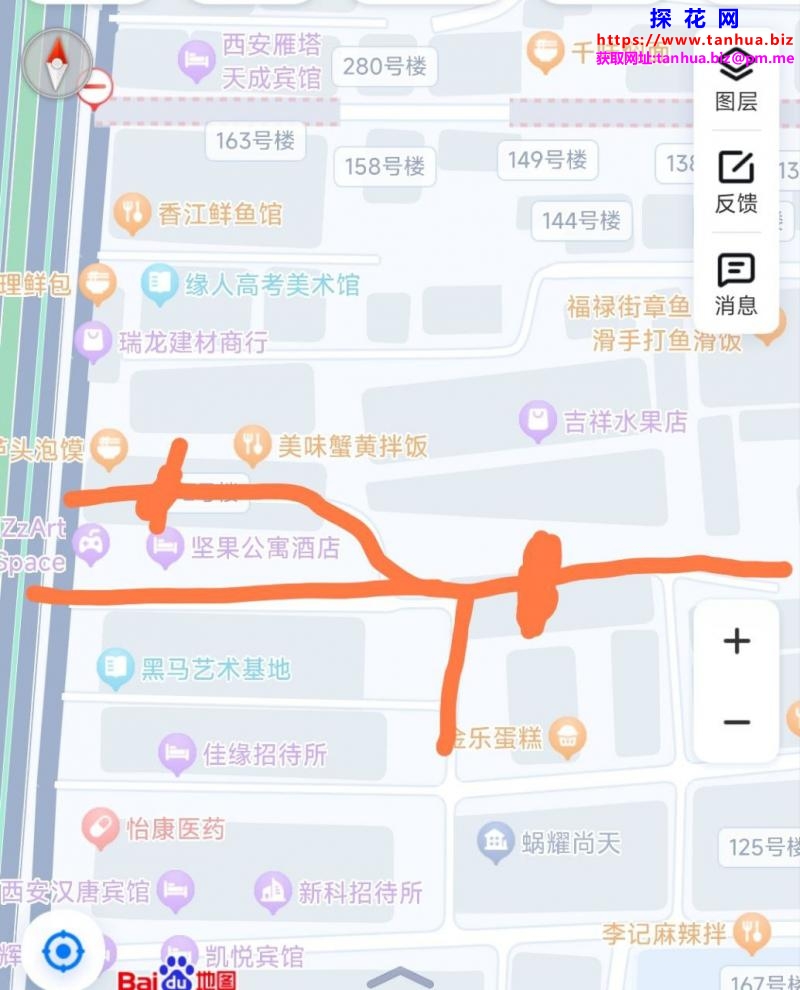
Task: Open 反馈 feedback
Action: [736, 182]
